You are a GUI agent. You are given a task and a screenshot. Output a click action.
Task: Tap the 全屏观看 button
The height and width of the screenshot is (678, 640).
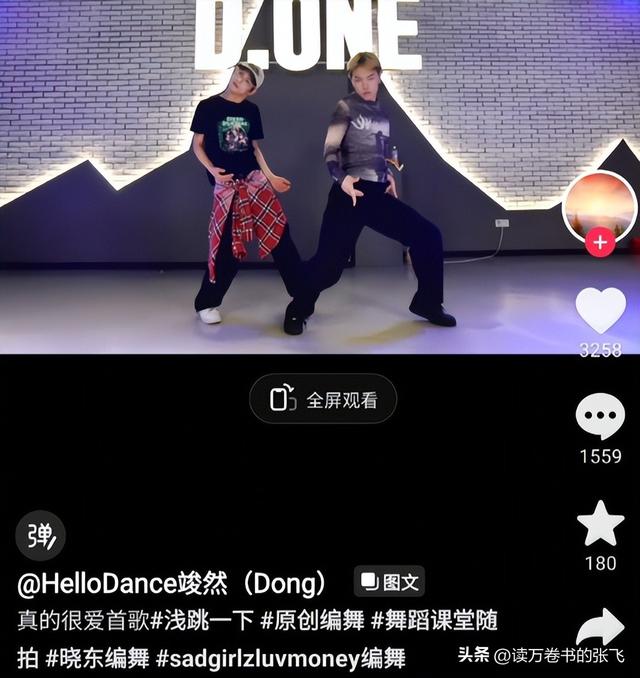(323, 400)
